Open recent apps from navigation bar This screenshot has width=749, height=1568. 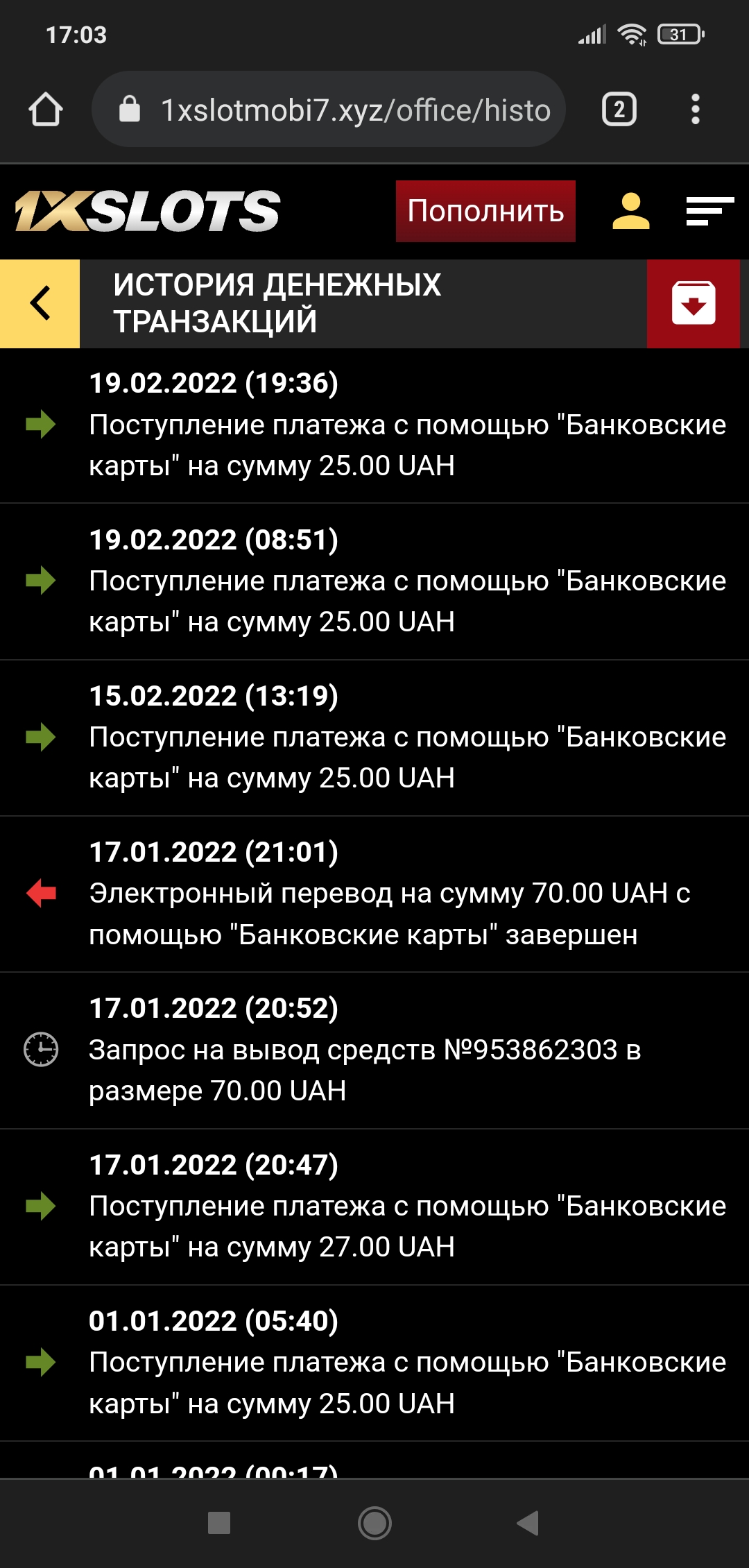(219, 1523)
